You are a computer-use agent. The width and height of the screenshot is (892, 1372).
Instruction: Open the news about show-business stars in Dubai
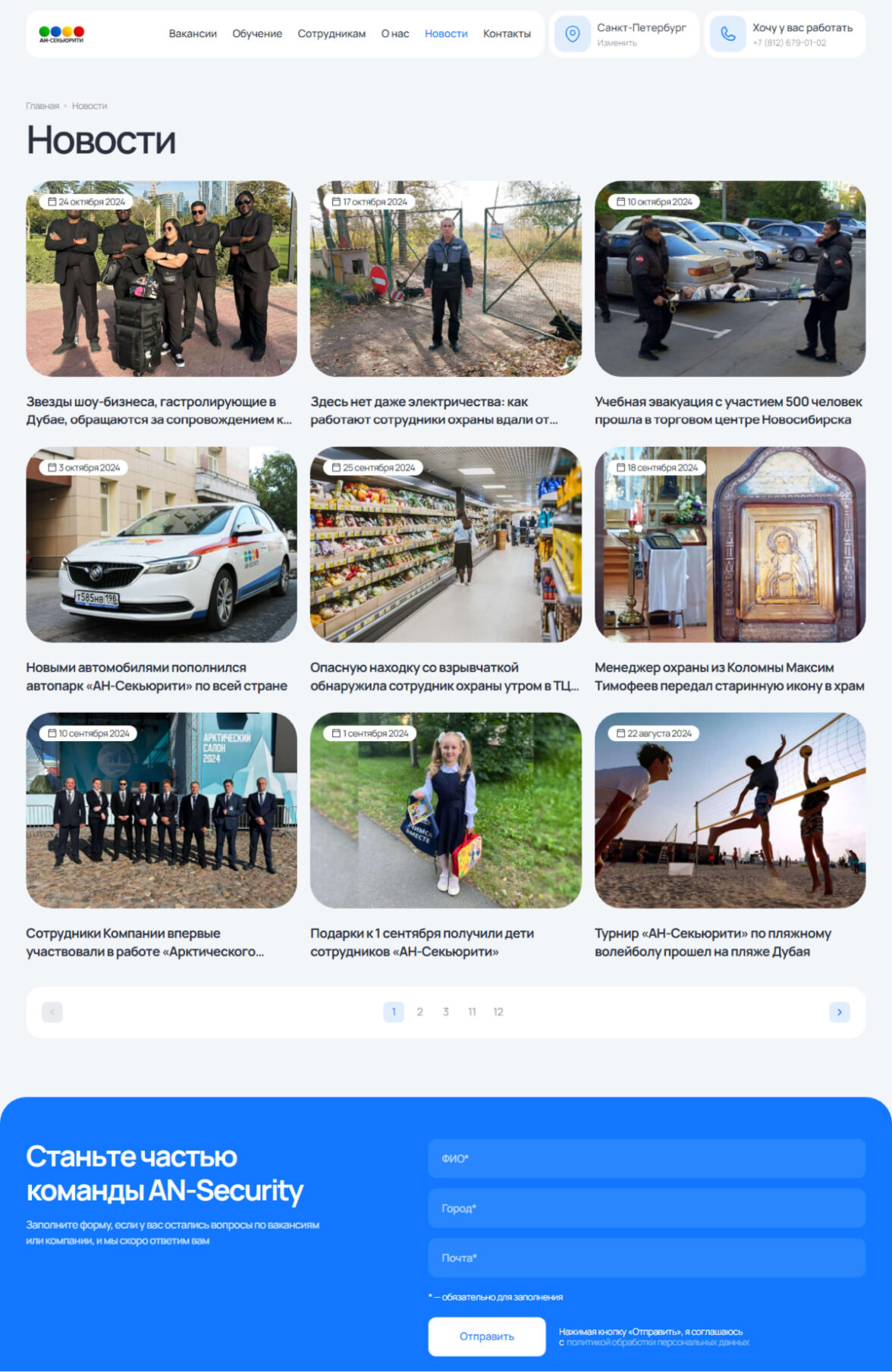coord(159,410)
